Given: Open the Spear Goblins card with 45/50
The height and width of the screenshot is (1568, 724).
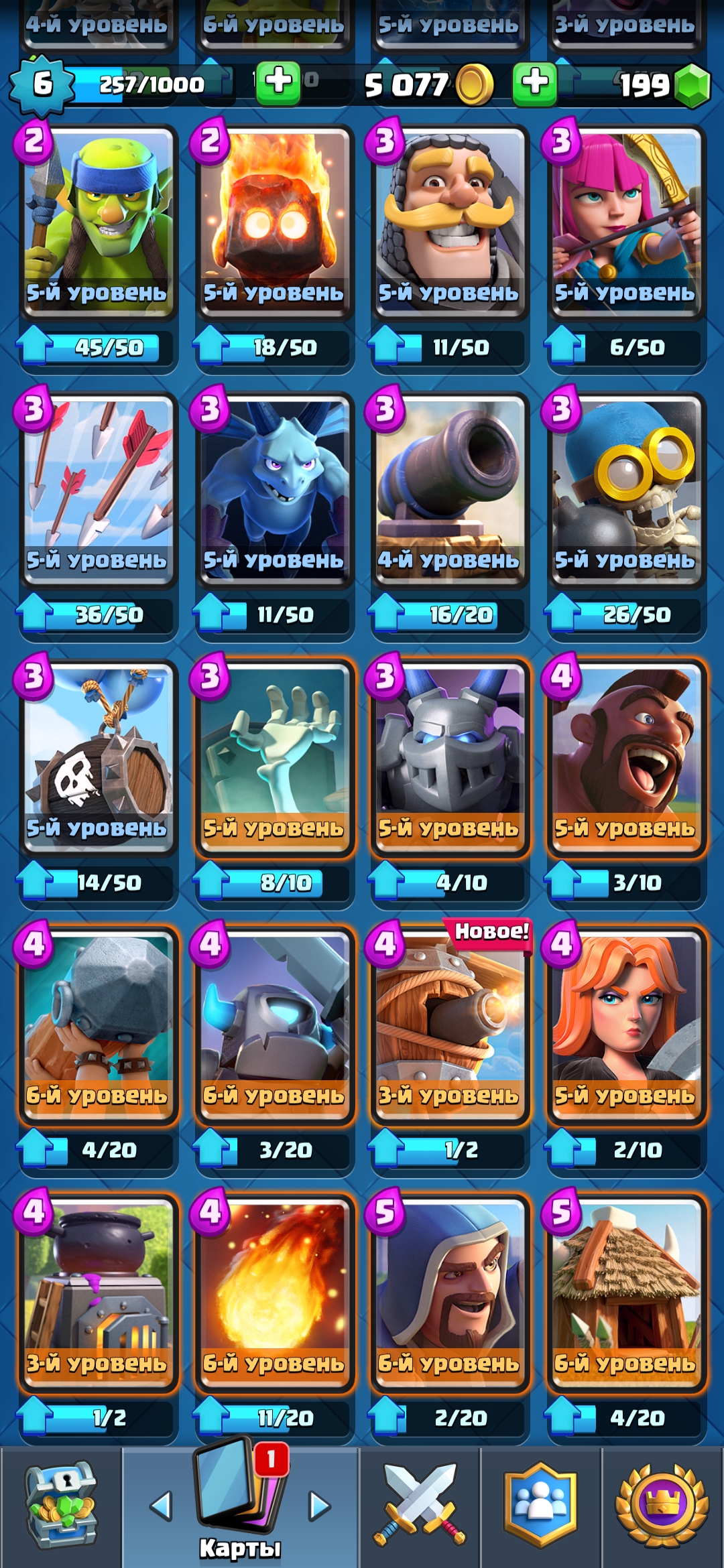Looking at the screenshot, I should pos(99,221).
